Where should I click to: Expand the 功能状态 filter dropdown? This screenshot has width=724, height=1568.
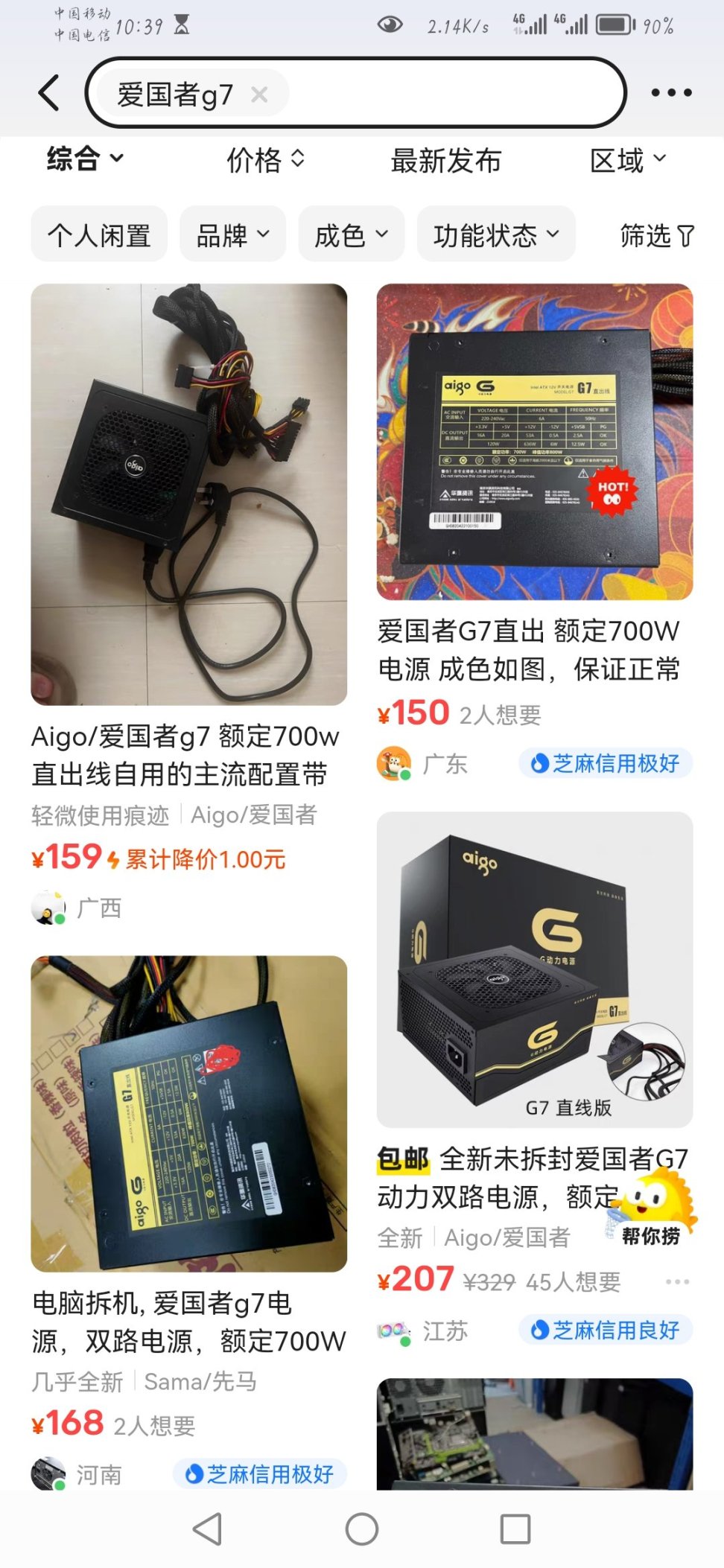[495, 235]
